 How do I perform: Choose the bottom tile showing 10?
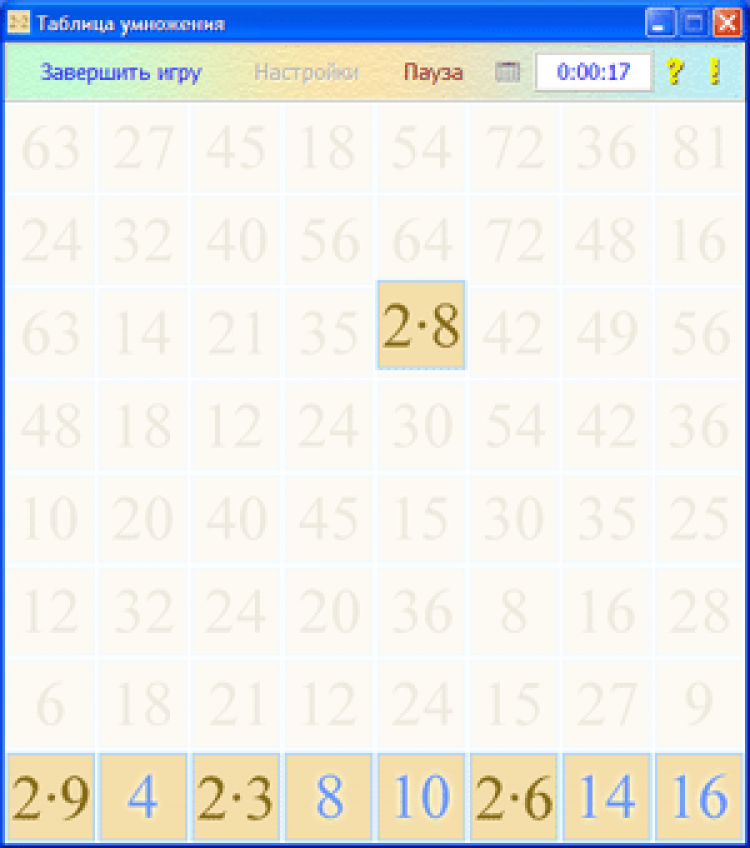click(x=421, y=797)
